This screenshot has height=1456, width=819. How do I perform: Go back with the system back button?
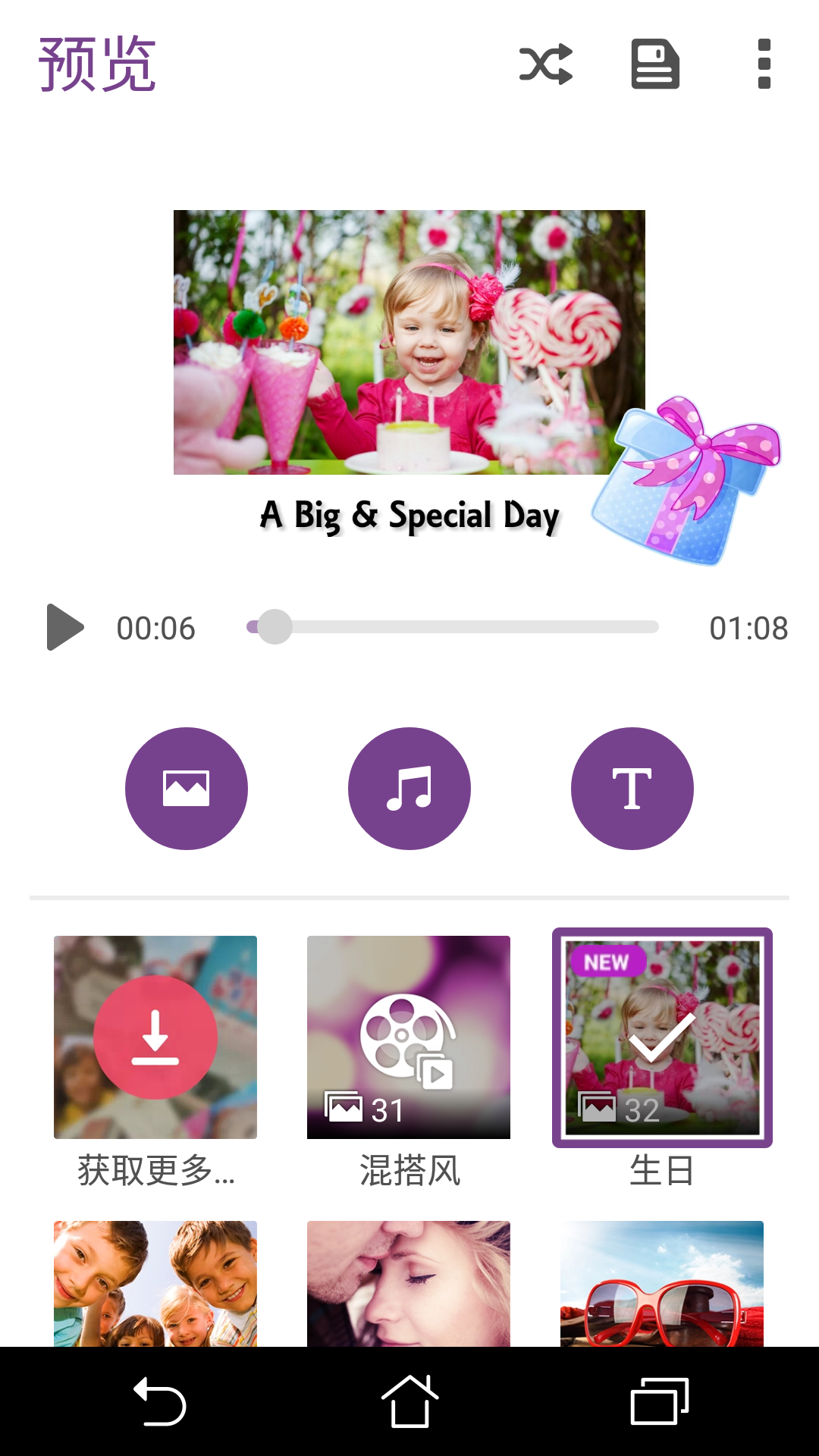point(159,1401)
